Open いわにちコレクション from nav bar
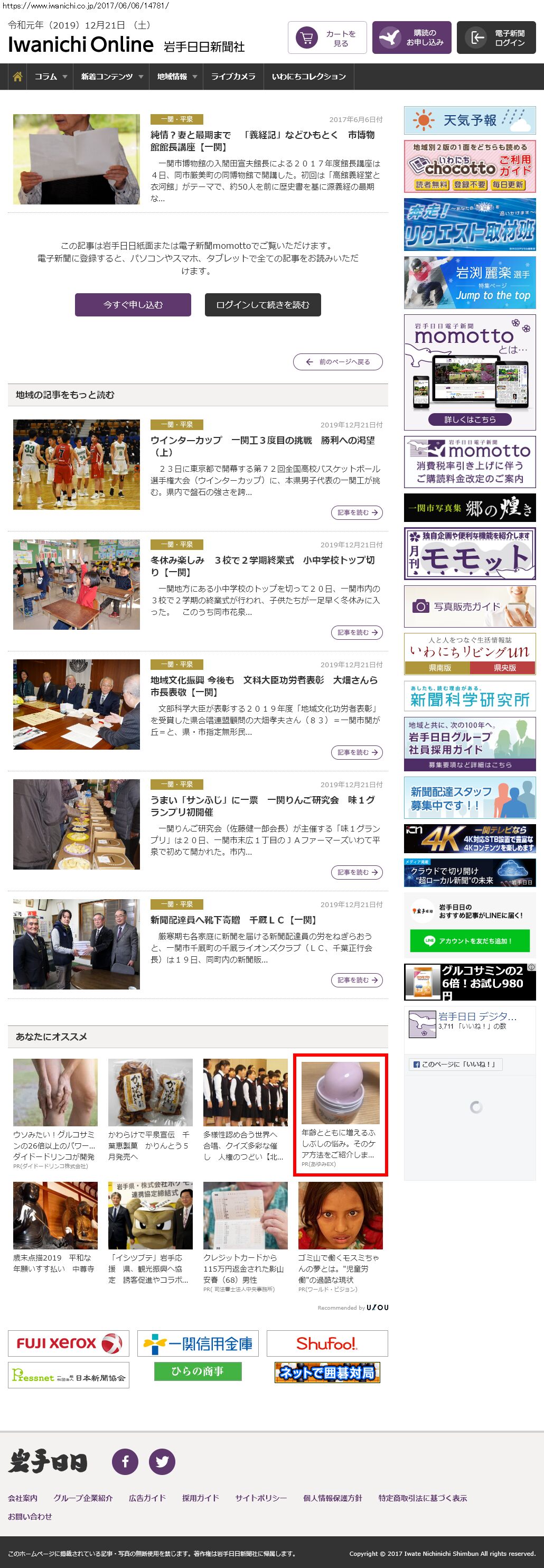This screenshot has width=544, height=1568. [x=308, y=77]
